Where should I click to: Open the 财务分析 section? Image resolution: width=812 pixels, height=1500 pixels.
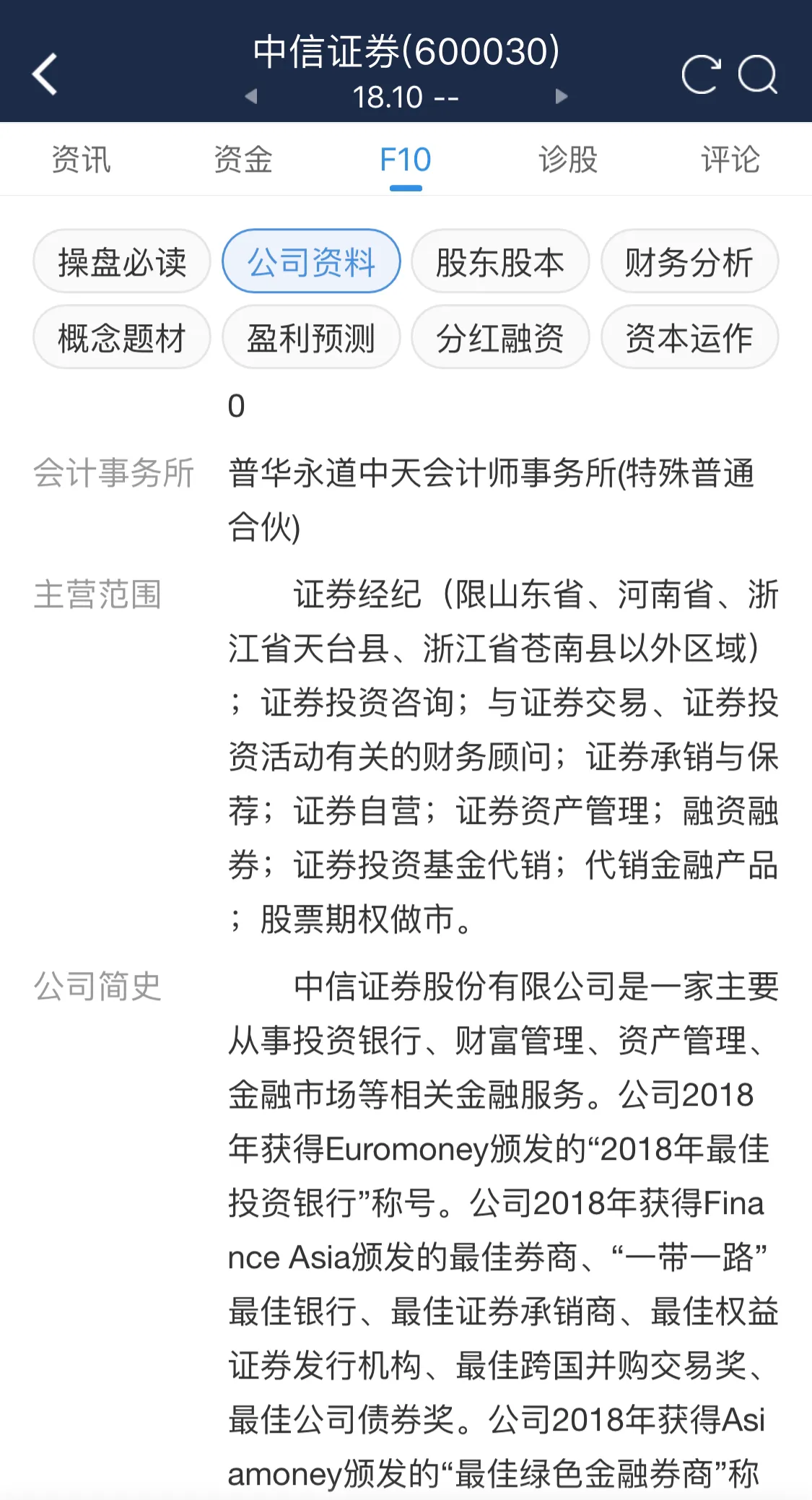coord(690,261)
